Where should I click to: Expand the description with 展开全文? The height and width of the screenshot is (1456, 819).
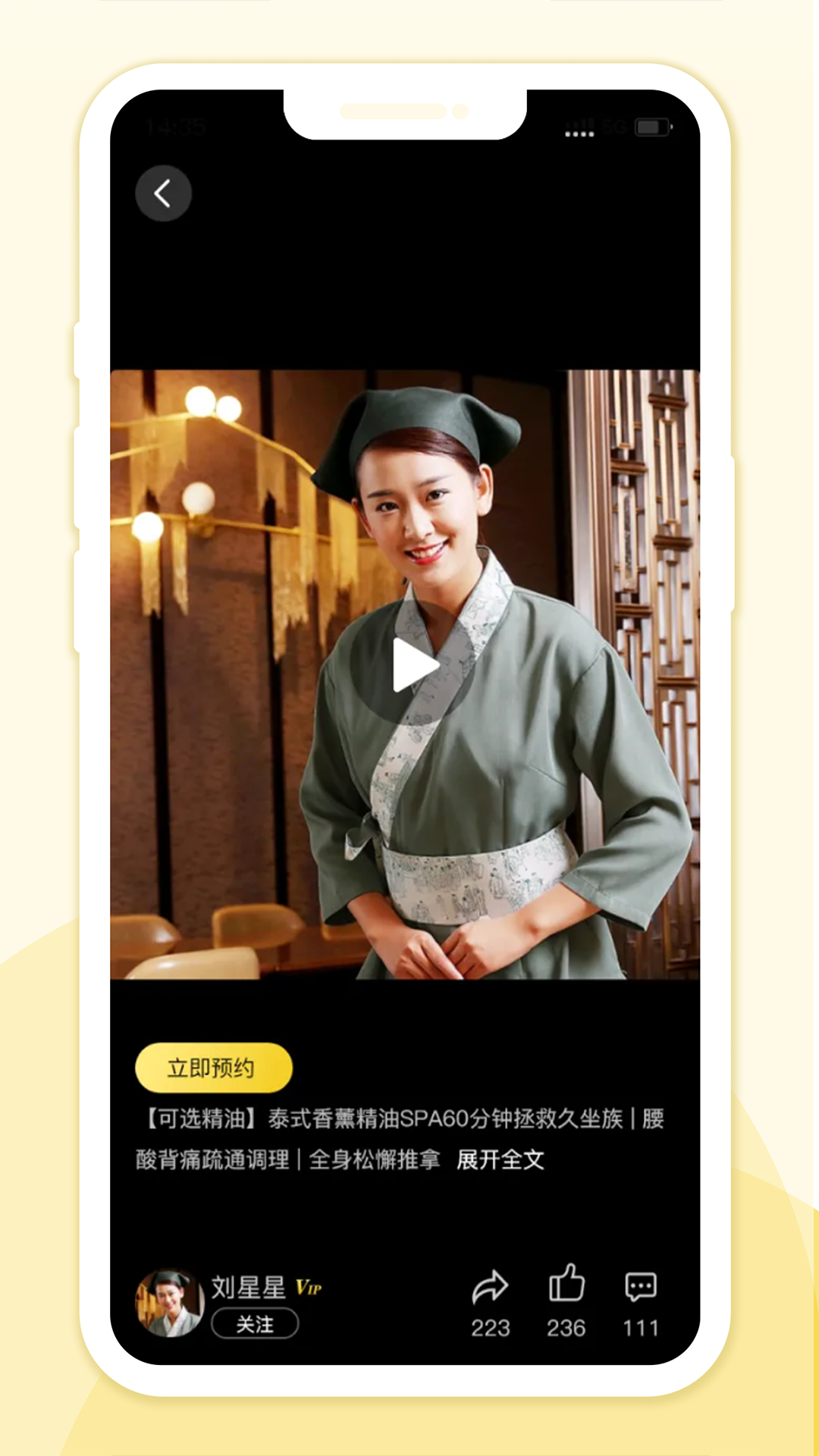[x=500, y=1159]
